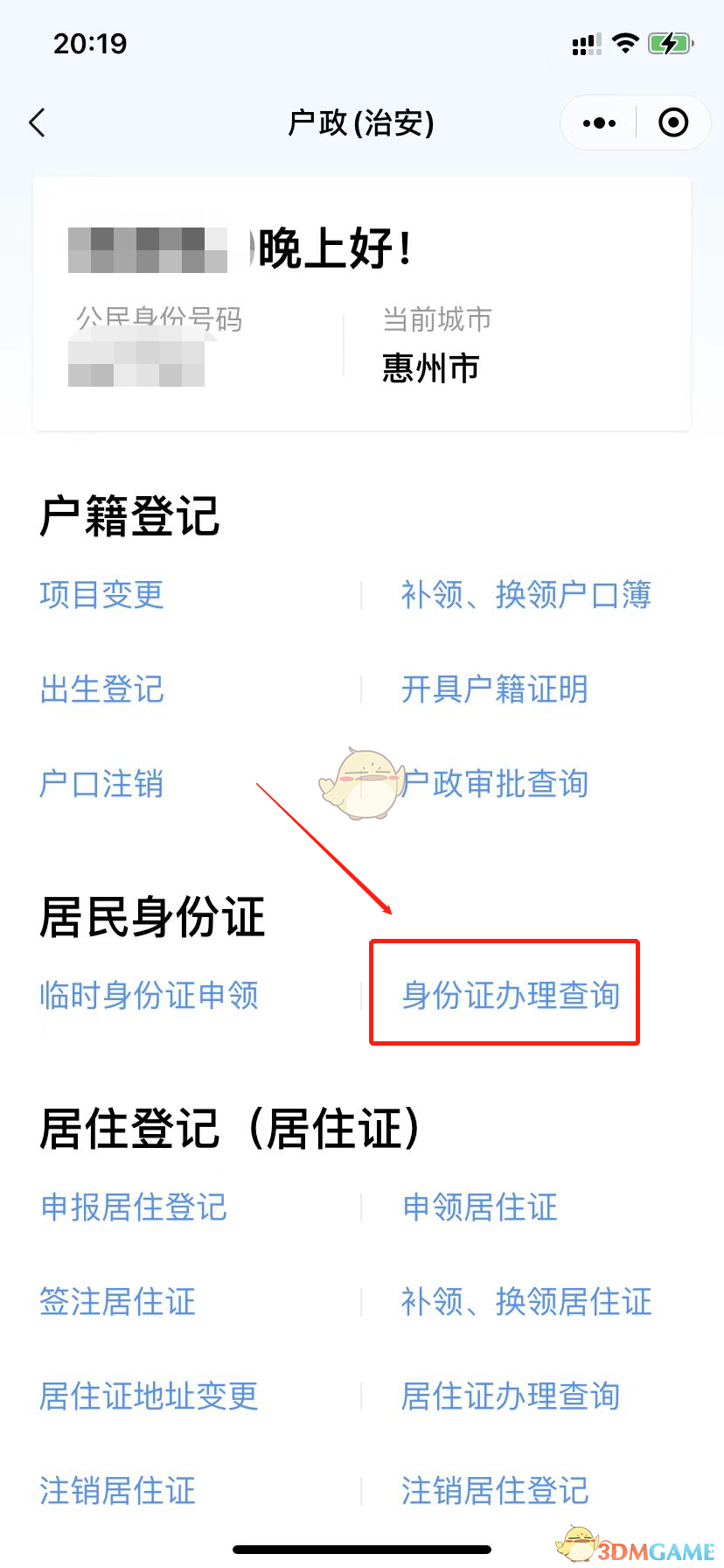Open 注销居住登记 service
Viewport: 724px width, 1568px height.
pos(495,1491)
